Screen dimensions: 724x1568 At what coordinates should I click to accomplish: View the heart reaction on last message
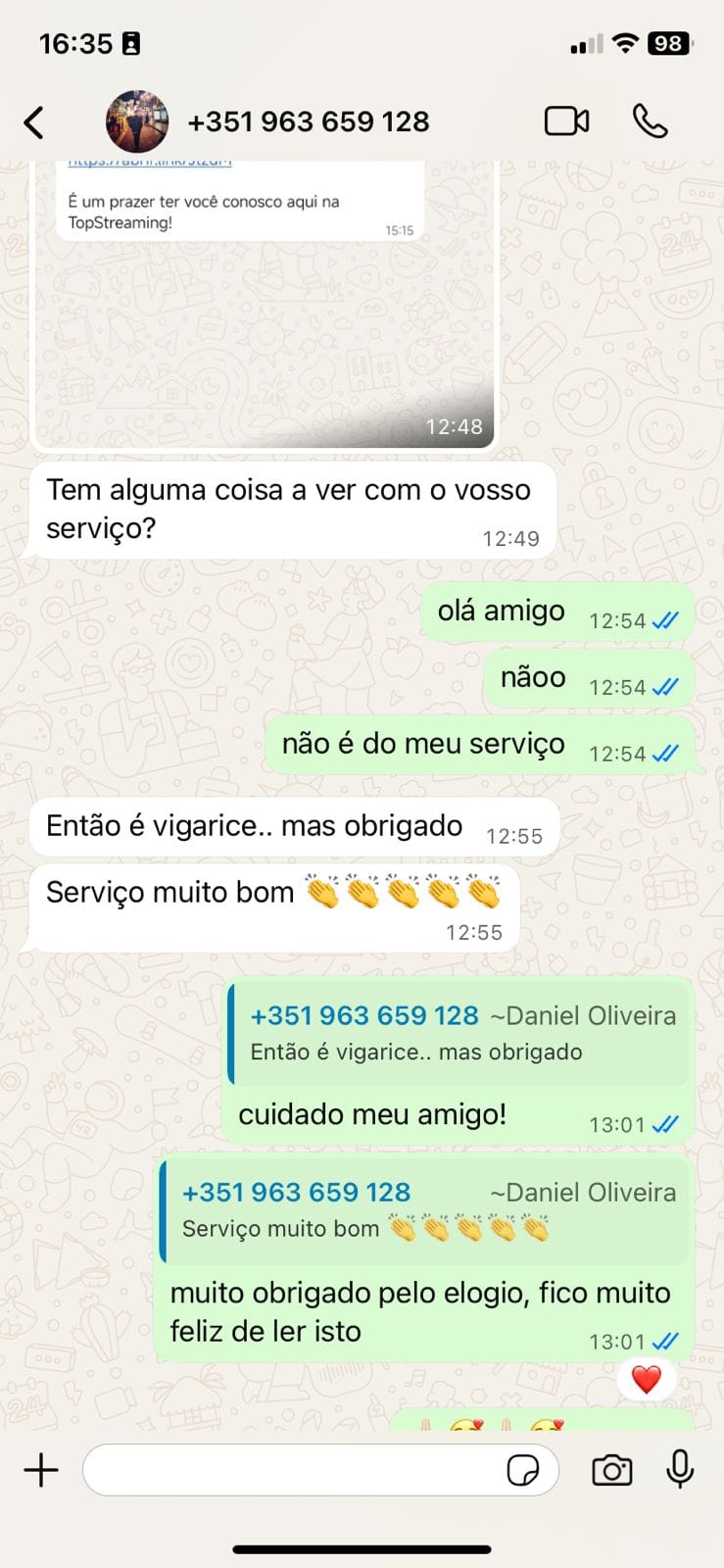[x=647, y=1380]
